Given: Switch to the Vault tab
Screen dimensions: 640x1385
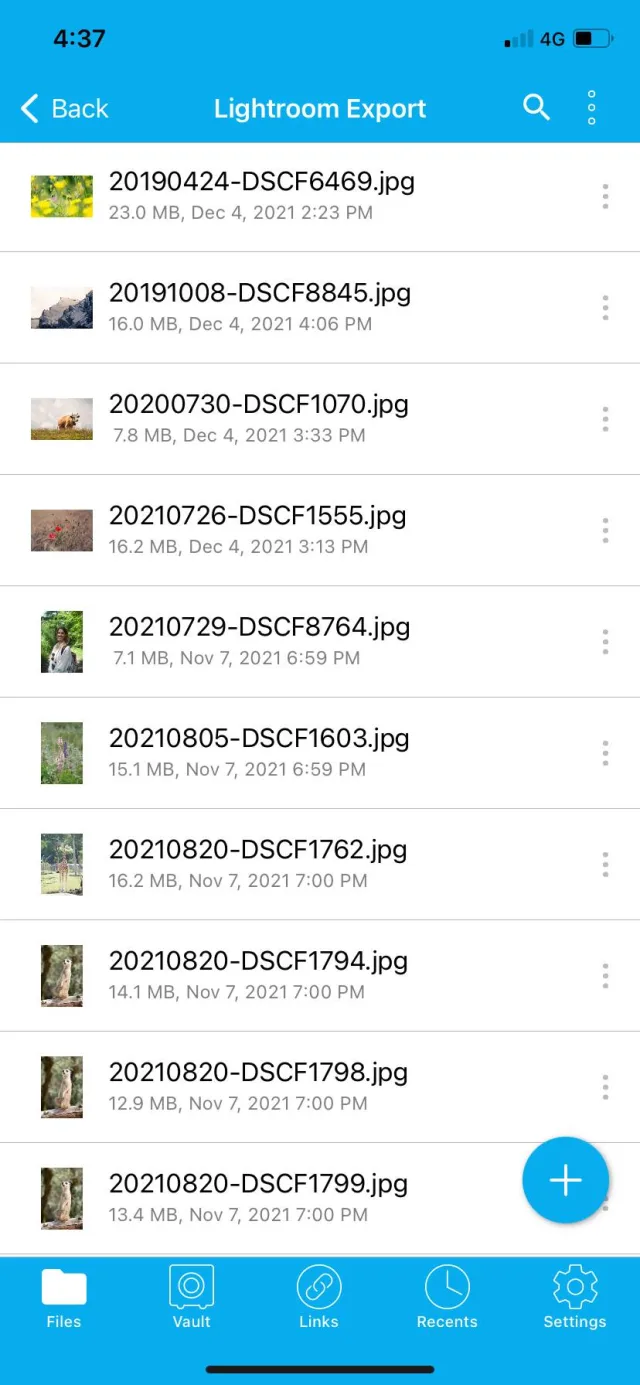Looking at the screenshot, I should point(191,1297).
